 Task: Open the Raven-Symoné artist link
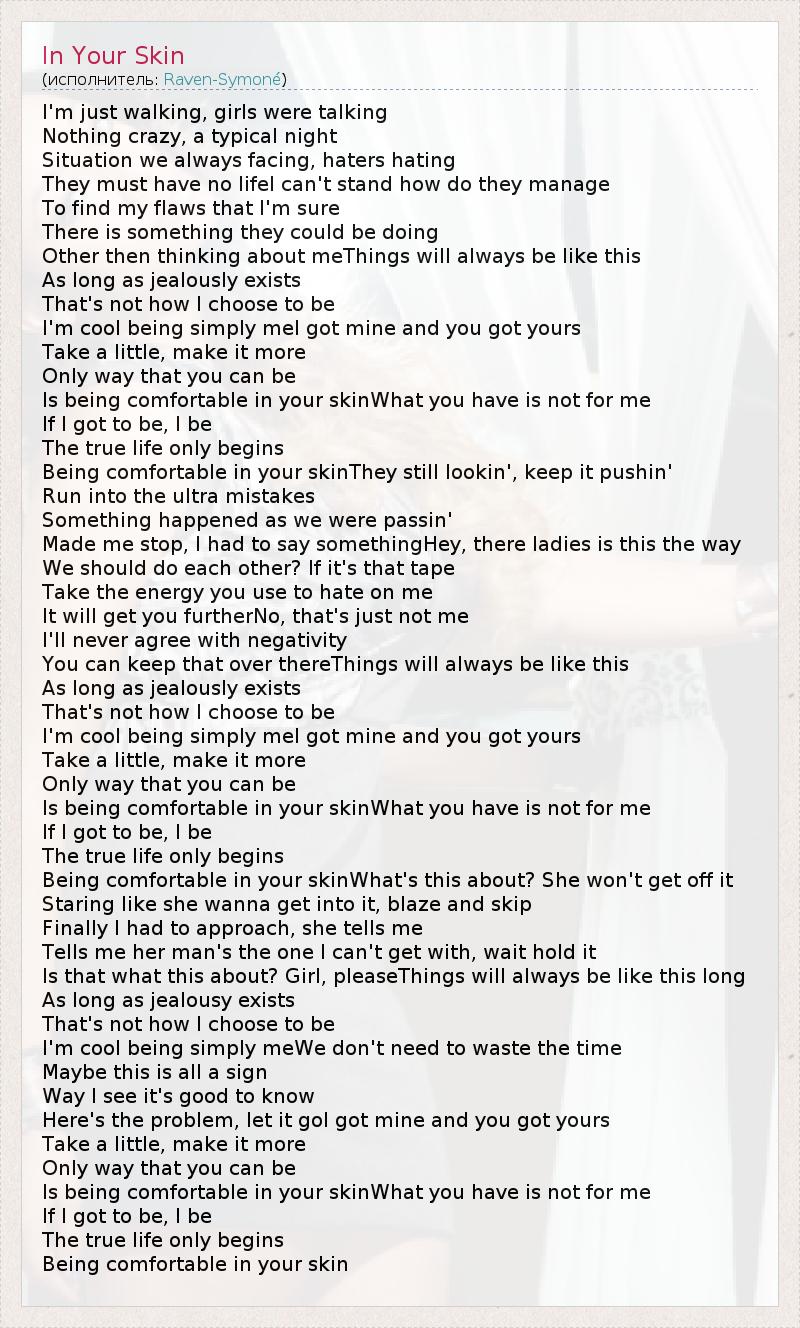pyautogui.click(x=222, y=79)
